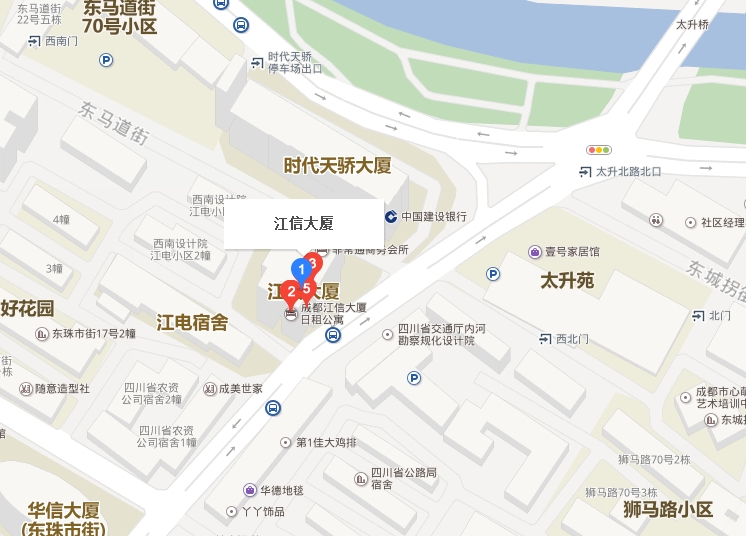This screenshot has height=536, width=746.
Task: Open the red map marker numbered 5
Action: coord(306,290)
